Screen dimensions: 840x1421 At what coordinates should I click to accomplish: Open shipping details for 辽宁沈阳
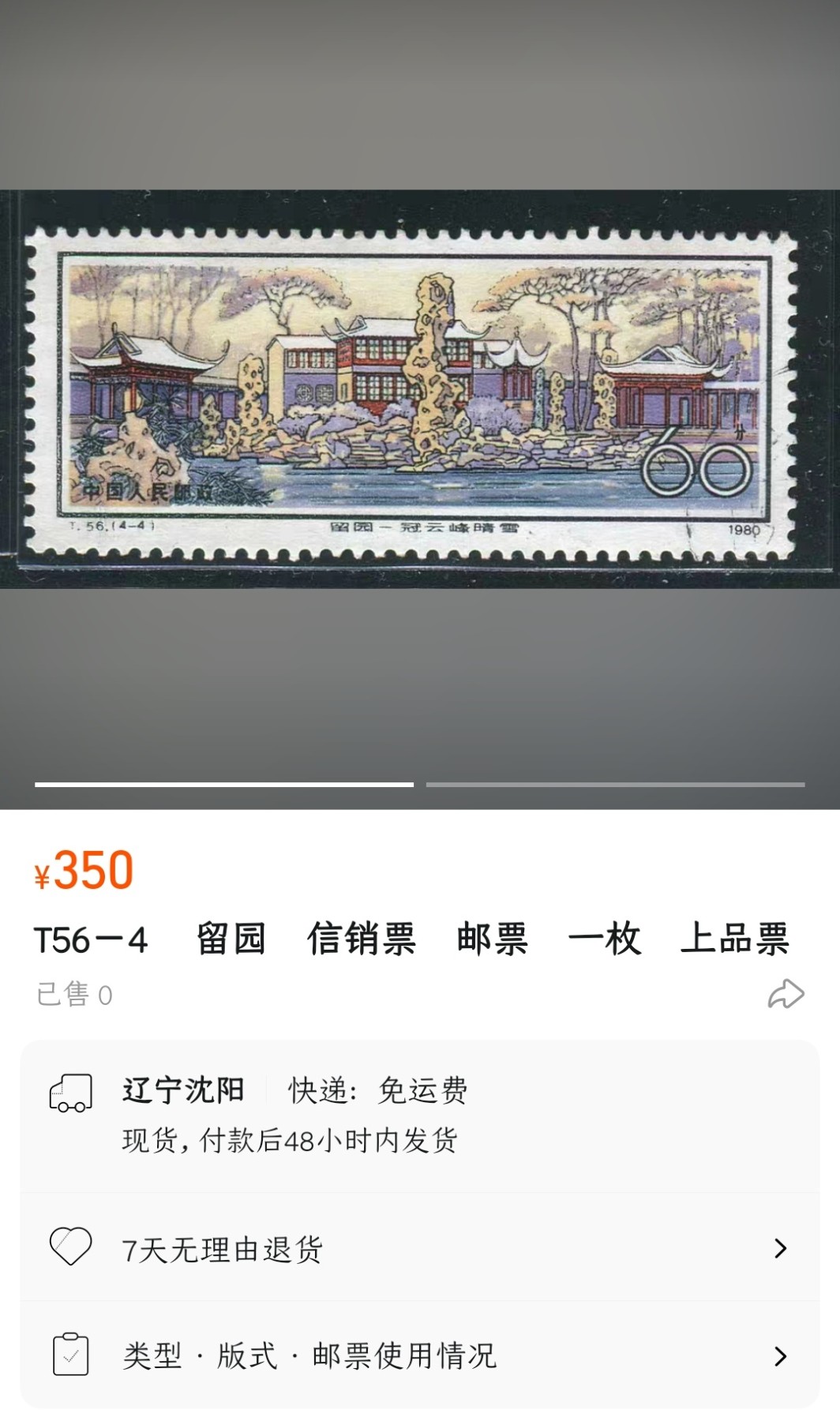419,1115
